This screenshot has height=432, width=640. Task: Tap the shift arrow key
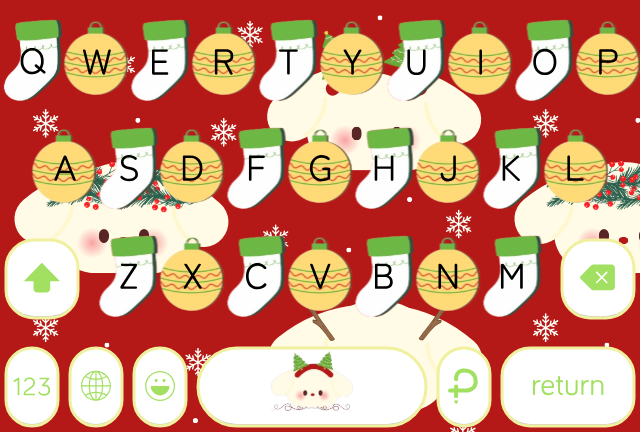42,278
